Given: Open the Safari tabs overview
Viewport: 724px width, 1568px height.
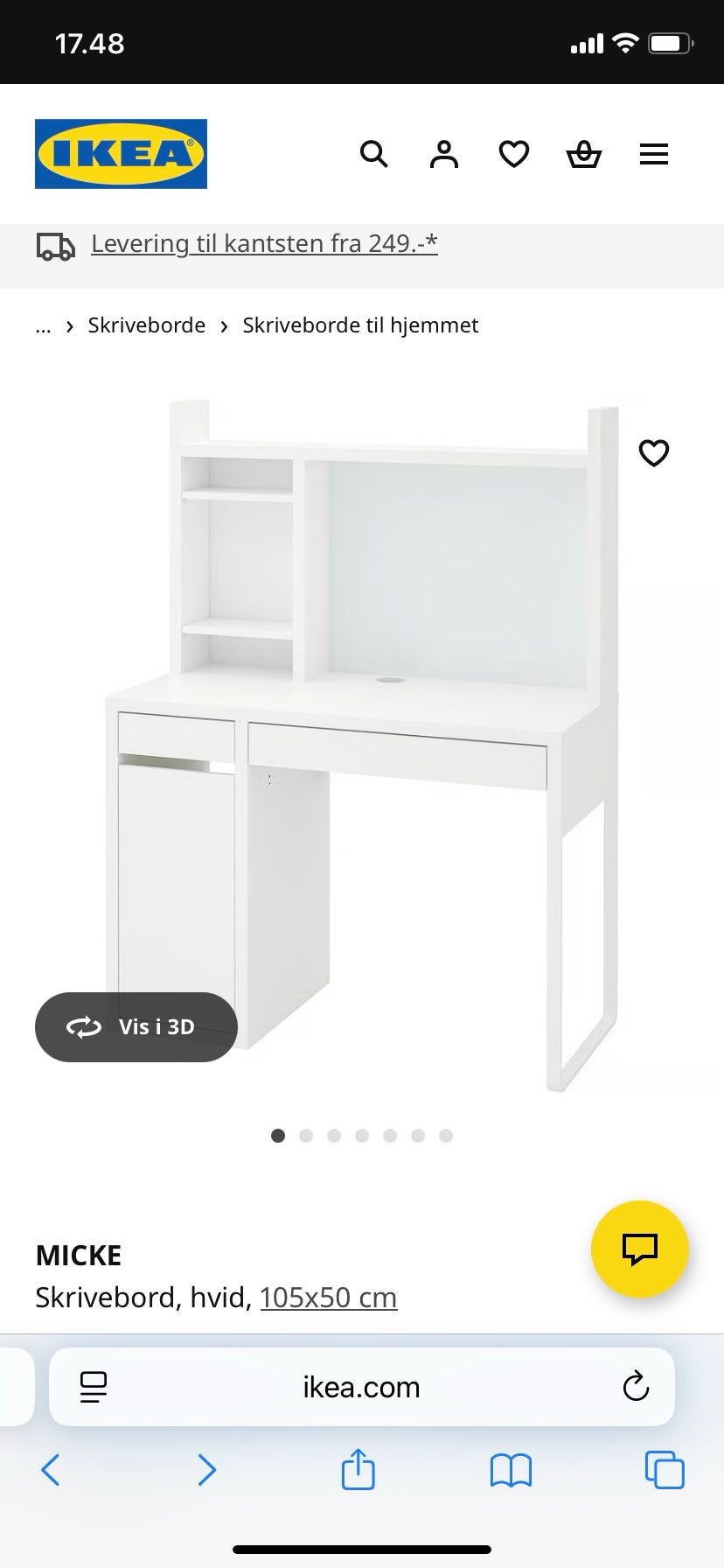Looking at the screenshot, I should [665, 1470].
